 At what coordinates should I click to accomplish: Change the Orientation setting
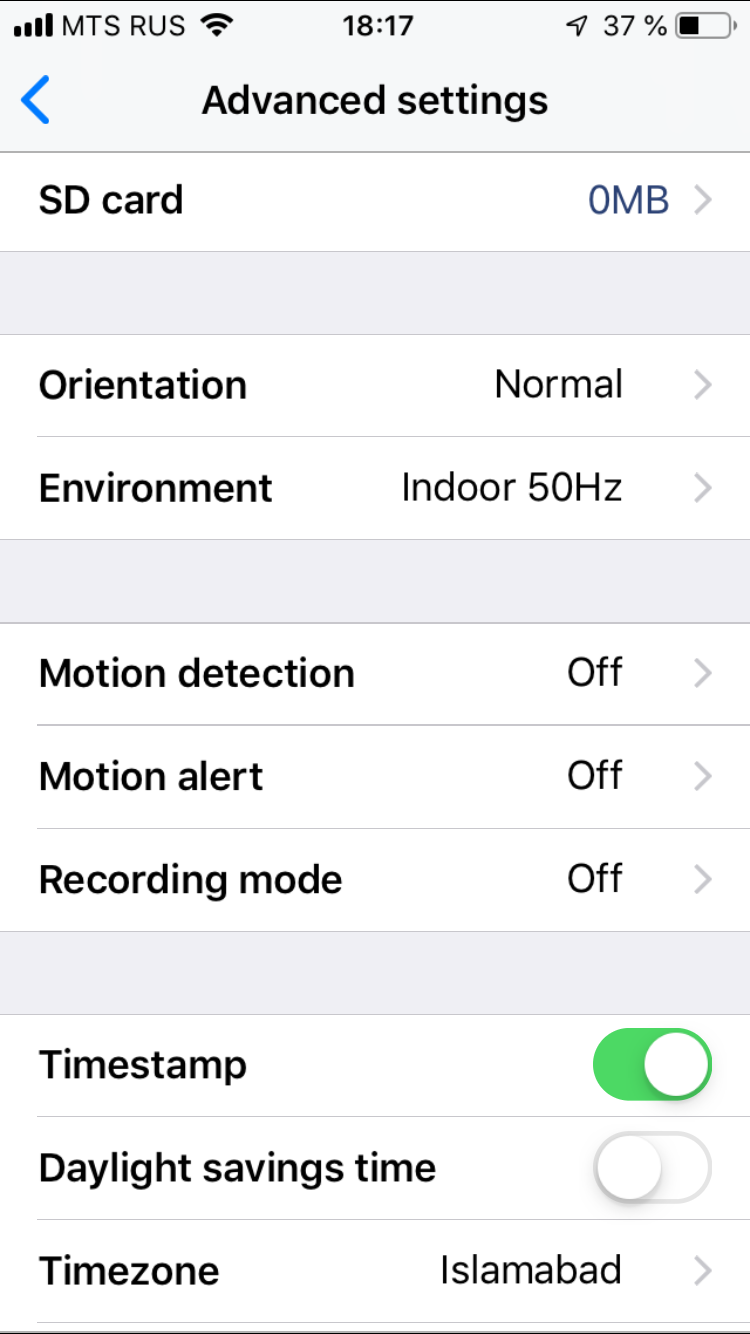click(x=375, y=385)
